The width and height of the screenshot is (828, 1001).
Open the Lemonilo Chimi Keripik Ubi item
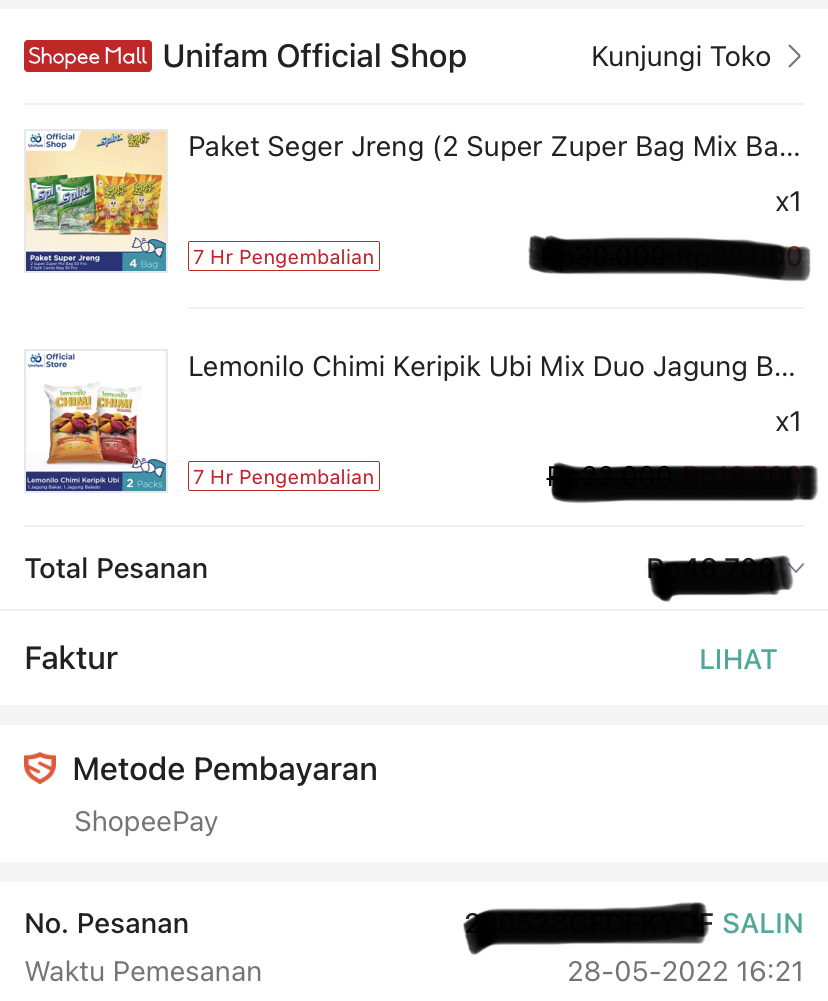(414, 421)
